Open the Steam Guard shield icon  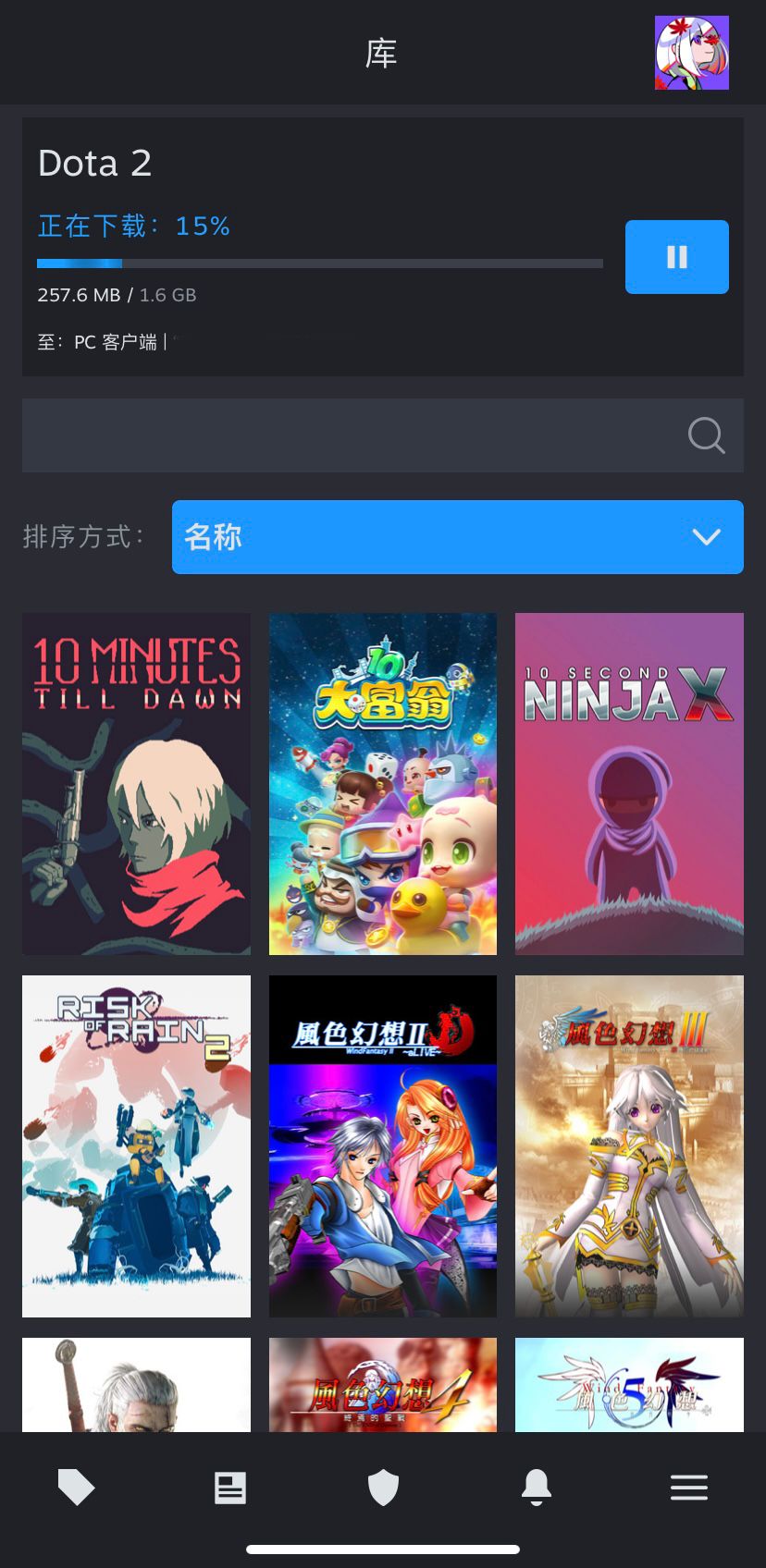coord(383,1487)
